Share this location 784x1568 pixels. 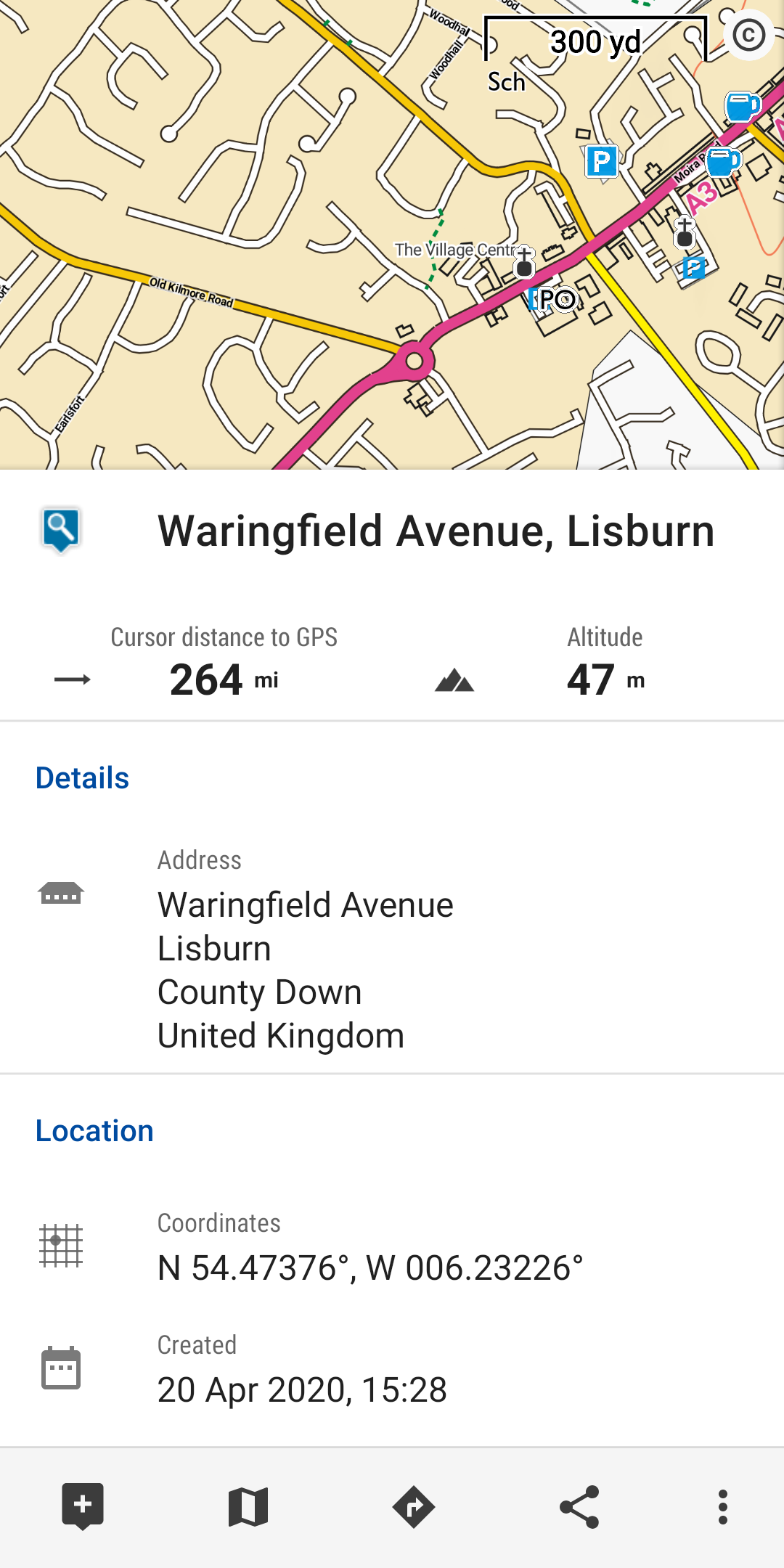[579, 1507]
